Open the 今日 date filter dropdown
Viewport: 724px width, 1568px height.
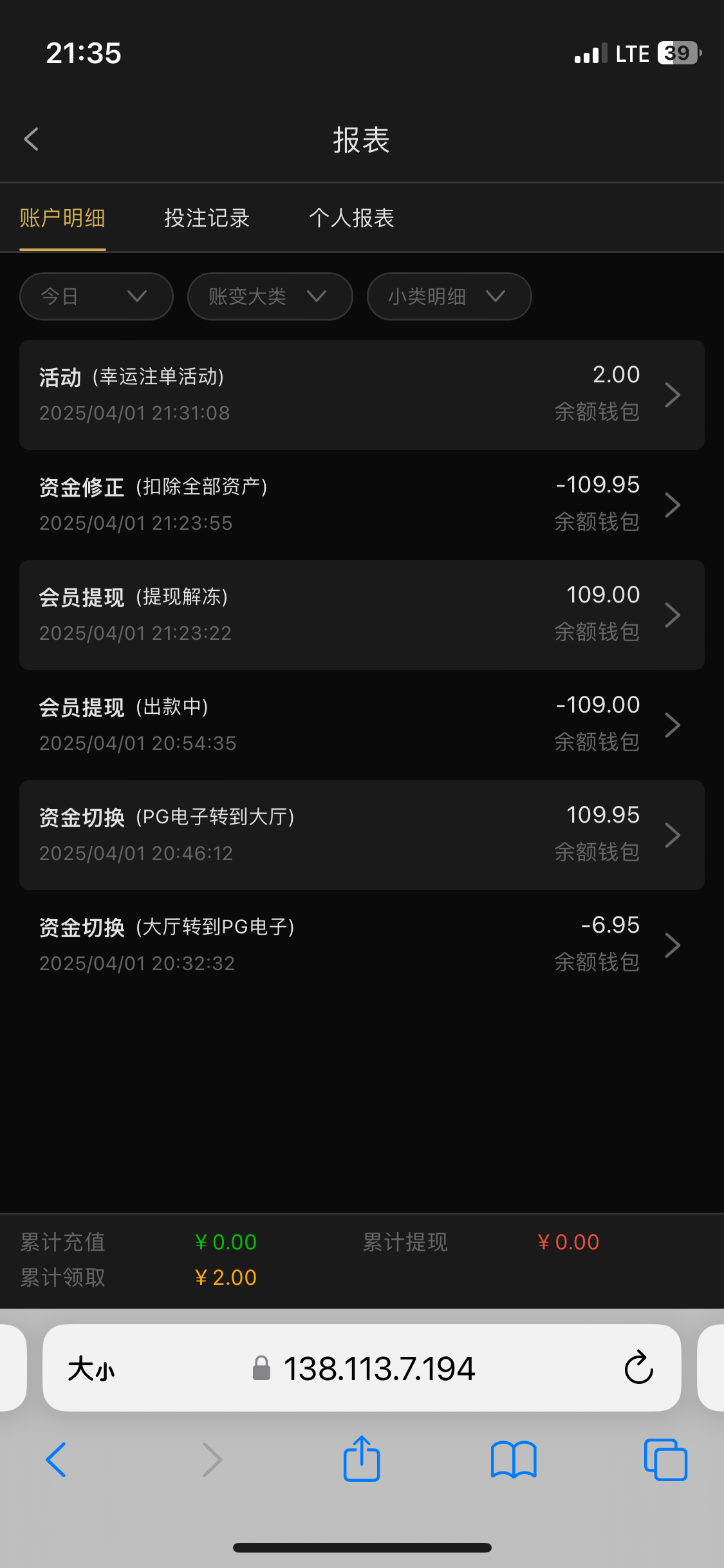point(96,296)
